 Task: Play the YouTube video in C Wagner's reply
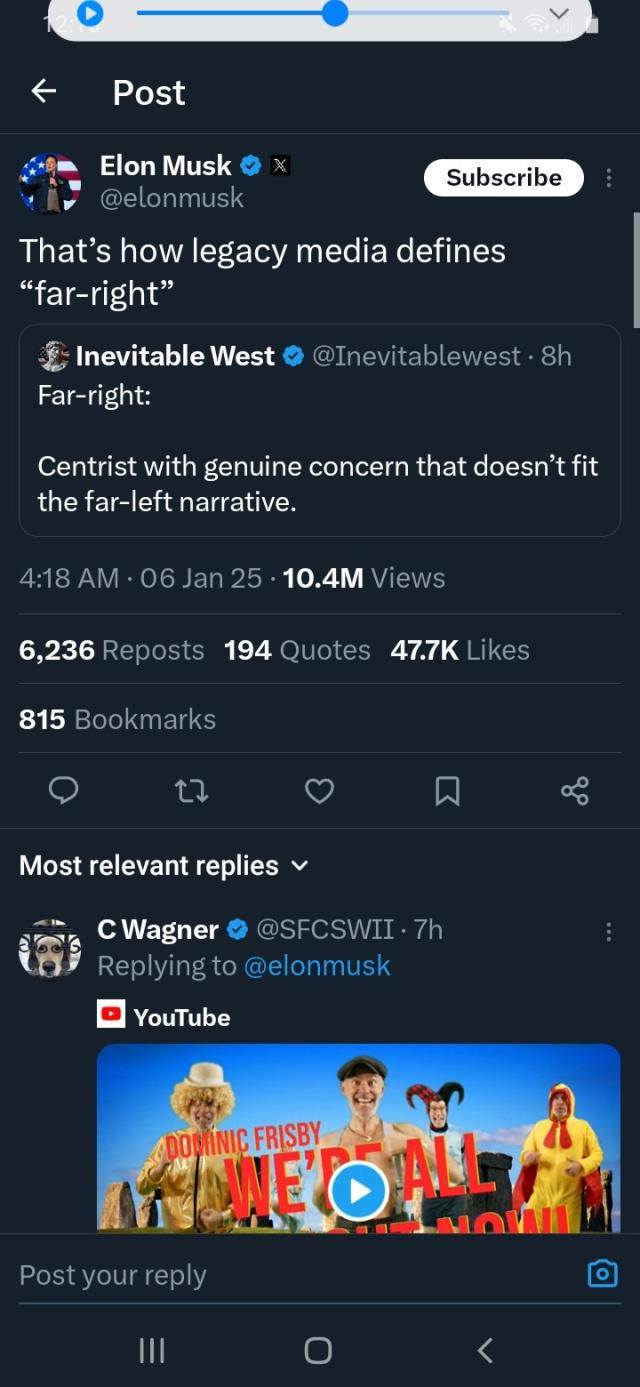(x=358, y=1190)
